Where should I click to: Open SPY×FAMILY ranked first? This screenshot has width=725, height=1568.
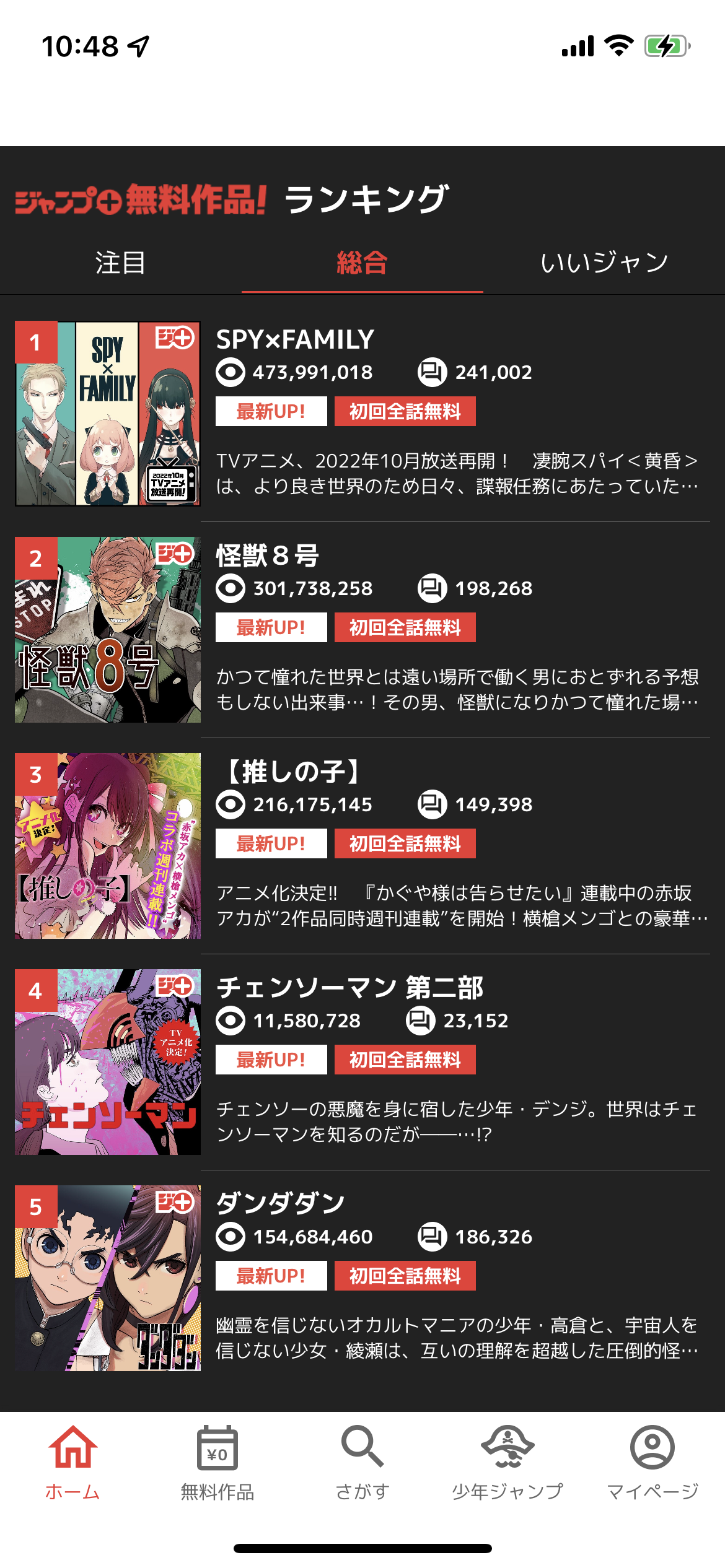pos(362,413)
